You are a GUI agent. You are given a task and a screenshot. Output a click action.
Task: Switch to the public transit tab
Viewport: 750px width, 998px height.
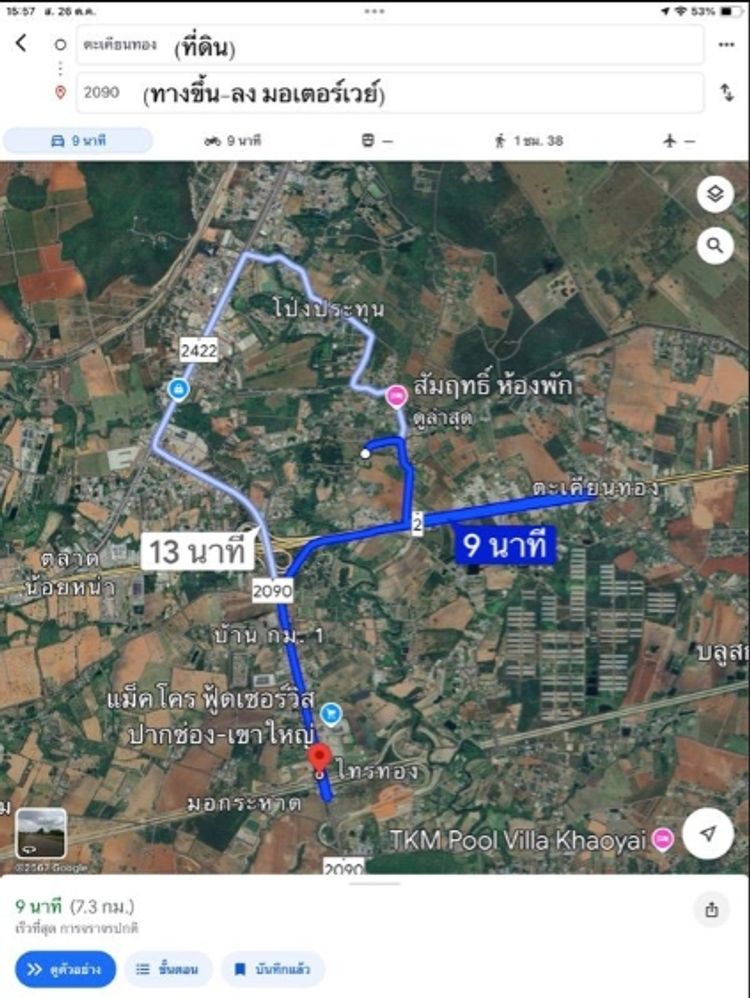(376, 141)
